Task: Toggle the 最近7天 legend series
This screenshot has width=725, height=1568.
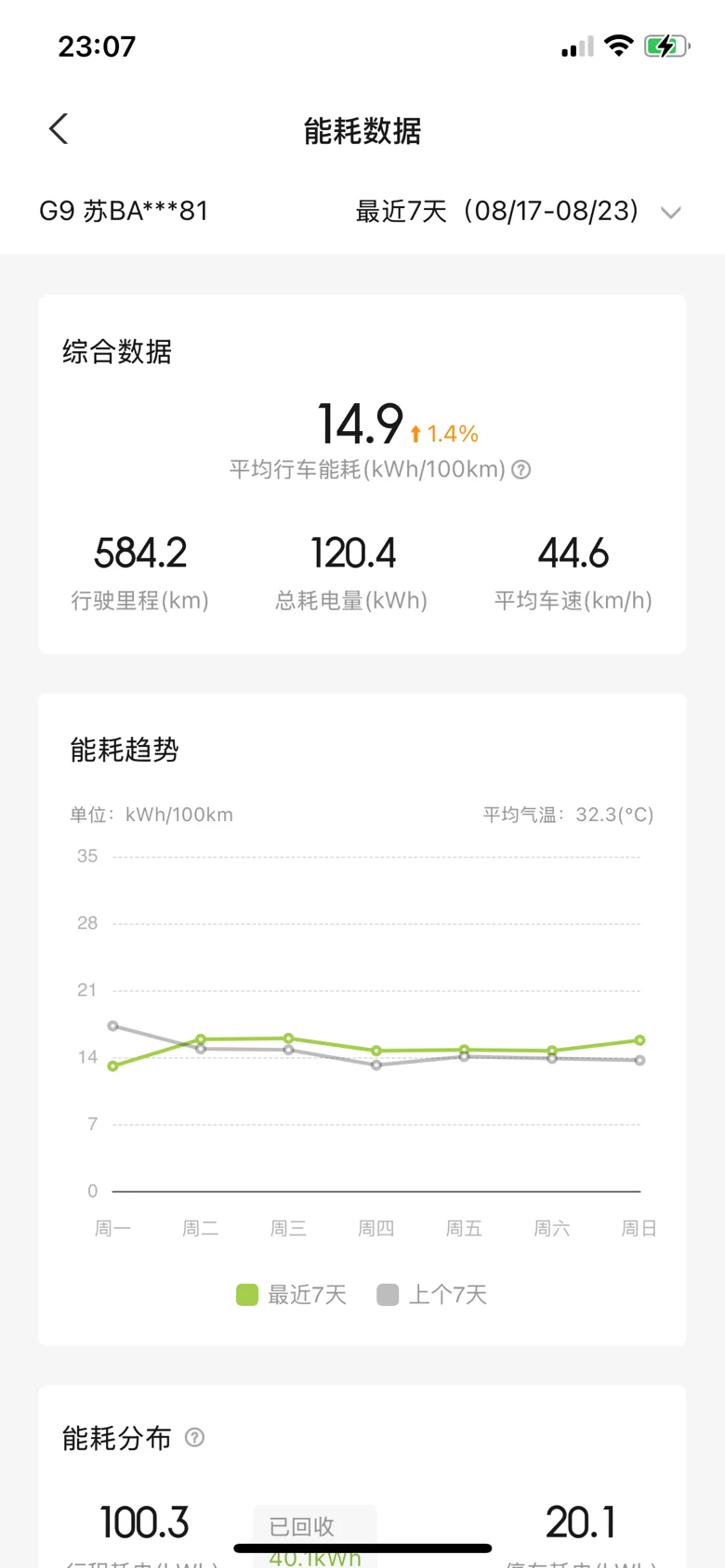Action: pyautogui.click(x=291, y=1294)
